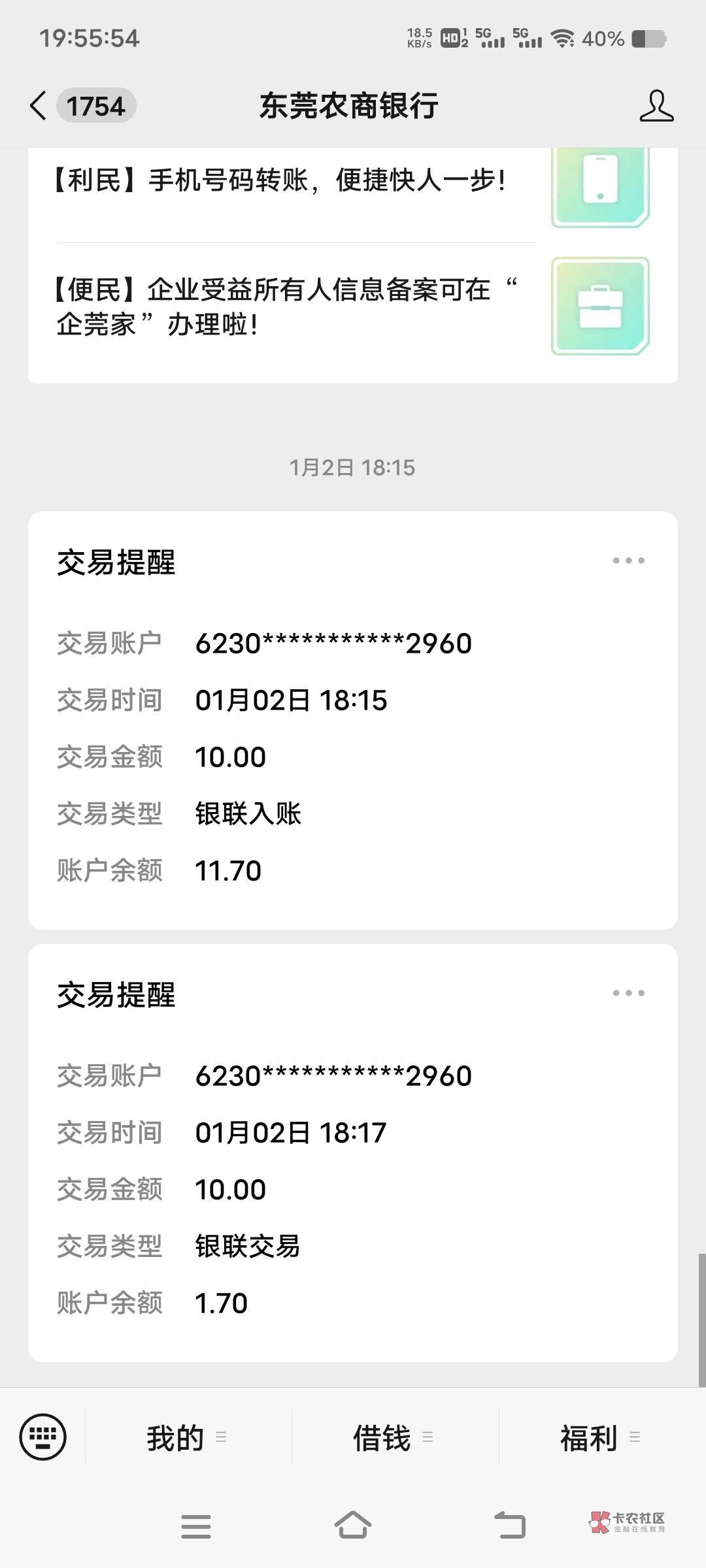Open options for the 18:15 交易提醒

click(x=628, y=561)
